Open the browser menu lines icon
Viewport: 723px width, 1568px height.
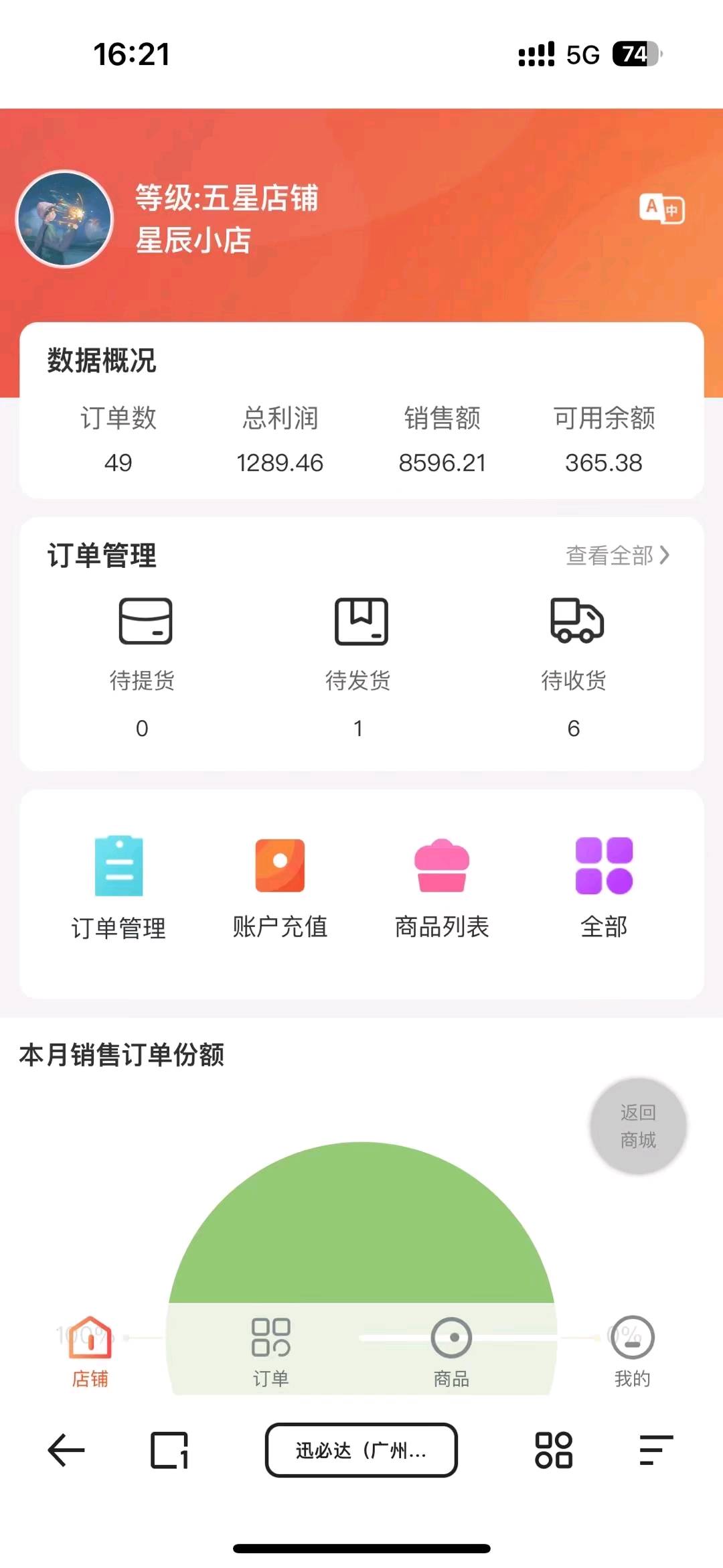point(656,1450)
